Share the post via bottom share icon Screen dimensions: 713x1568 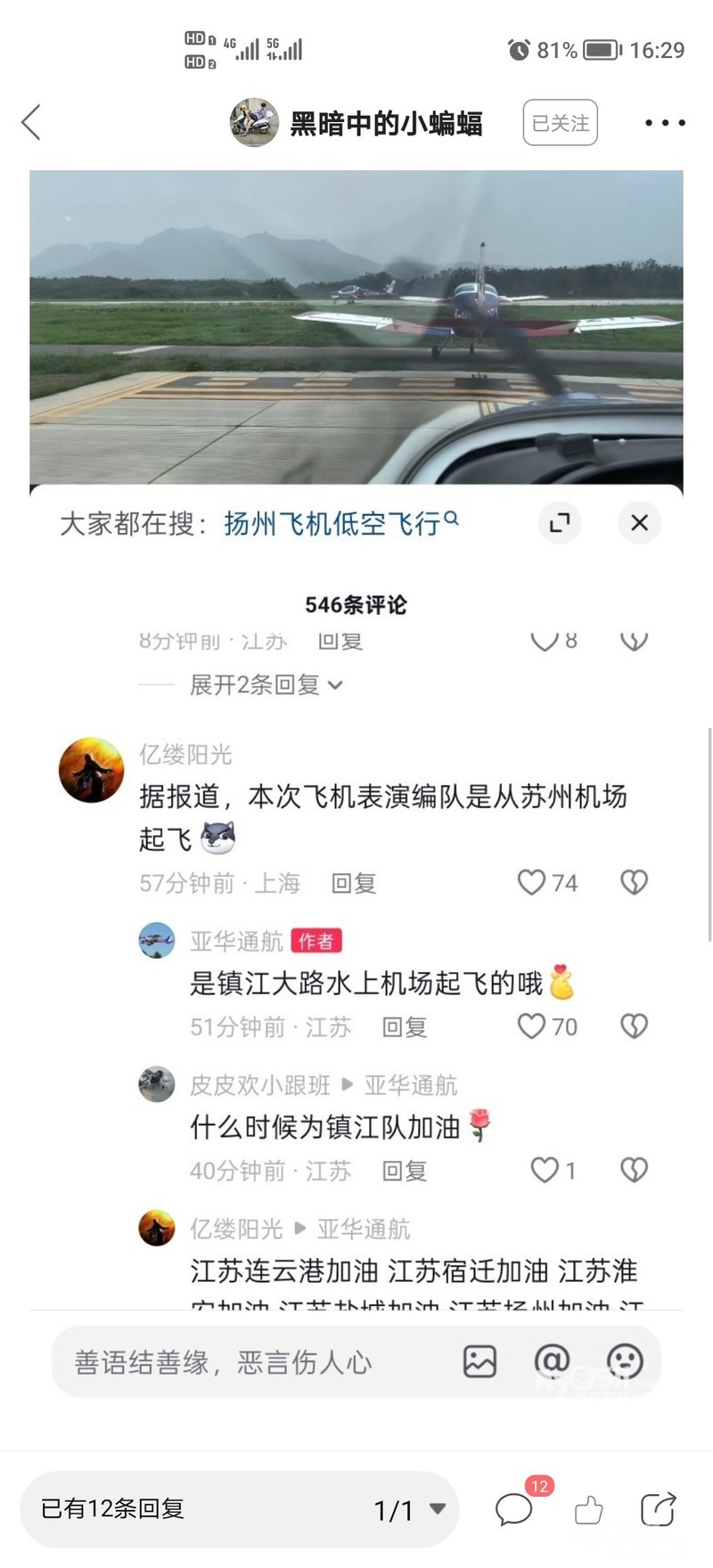659,1509
